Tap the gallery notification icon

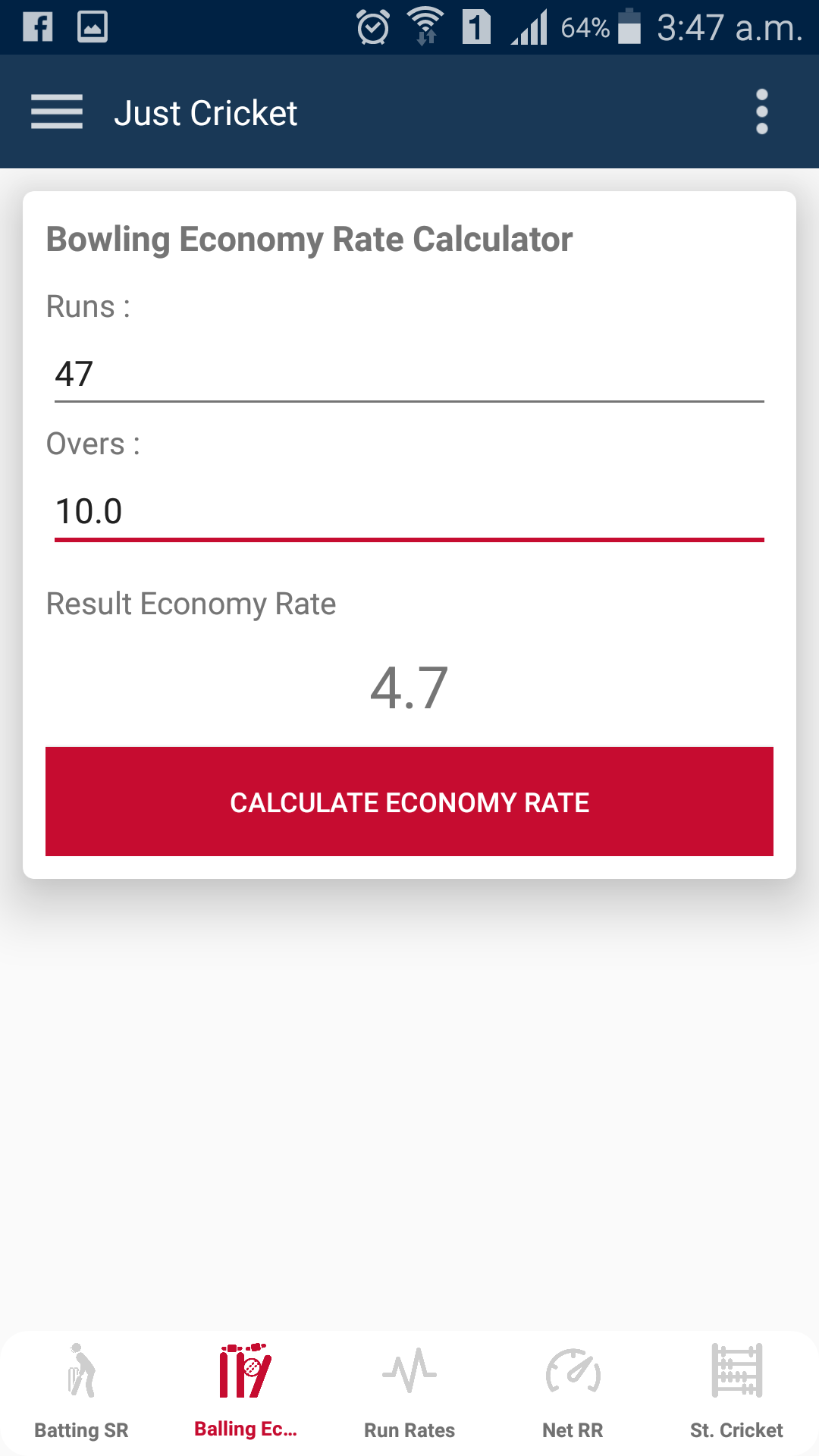[93, 27]
